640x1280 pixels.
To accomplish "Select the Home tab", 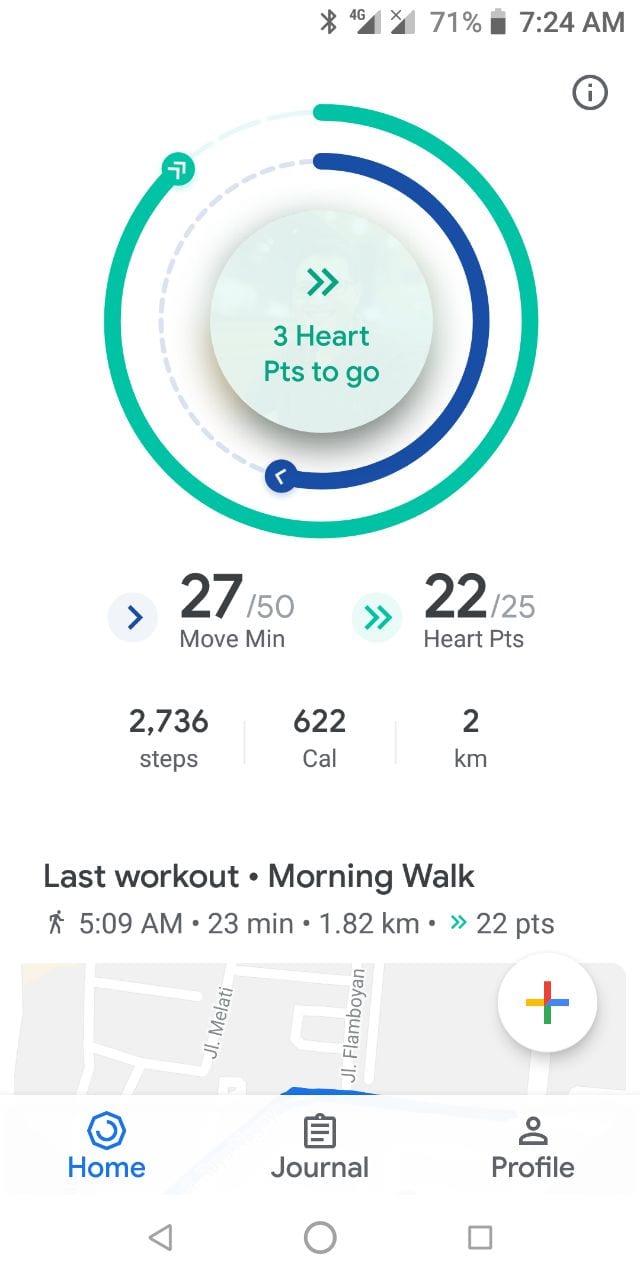I will coord(106,1147).
